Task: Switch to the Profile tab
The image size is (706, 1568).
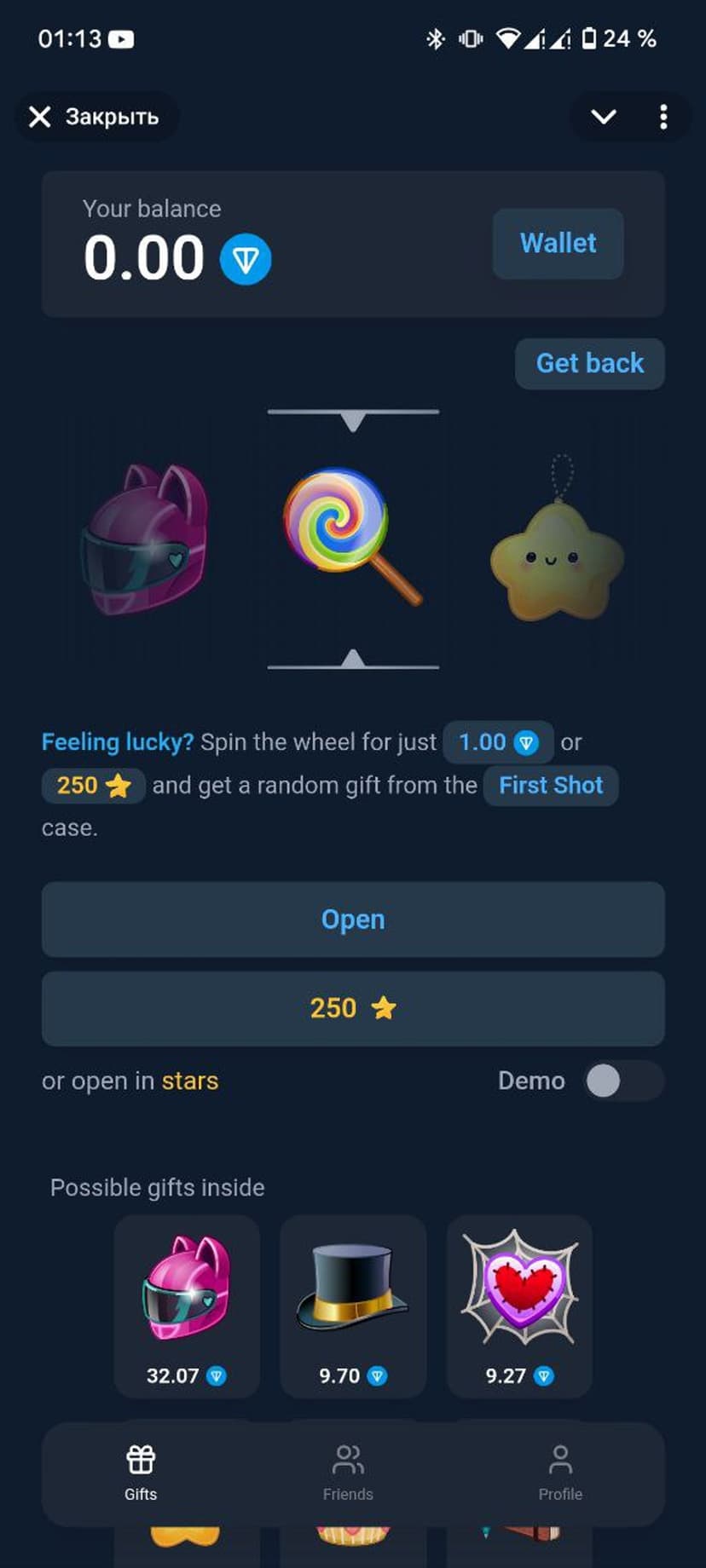Action: tap(560, 1472)
